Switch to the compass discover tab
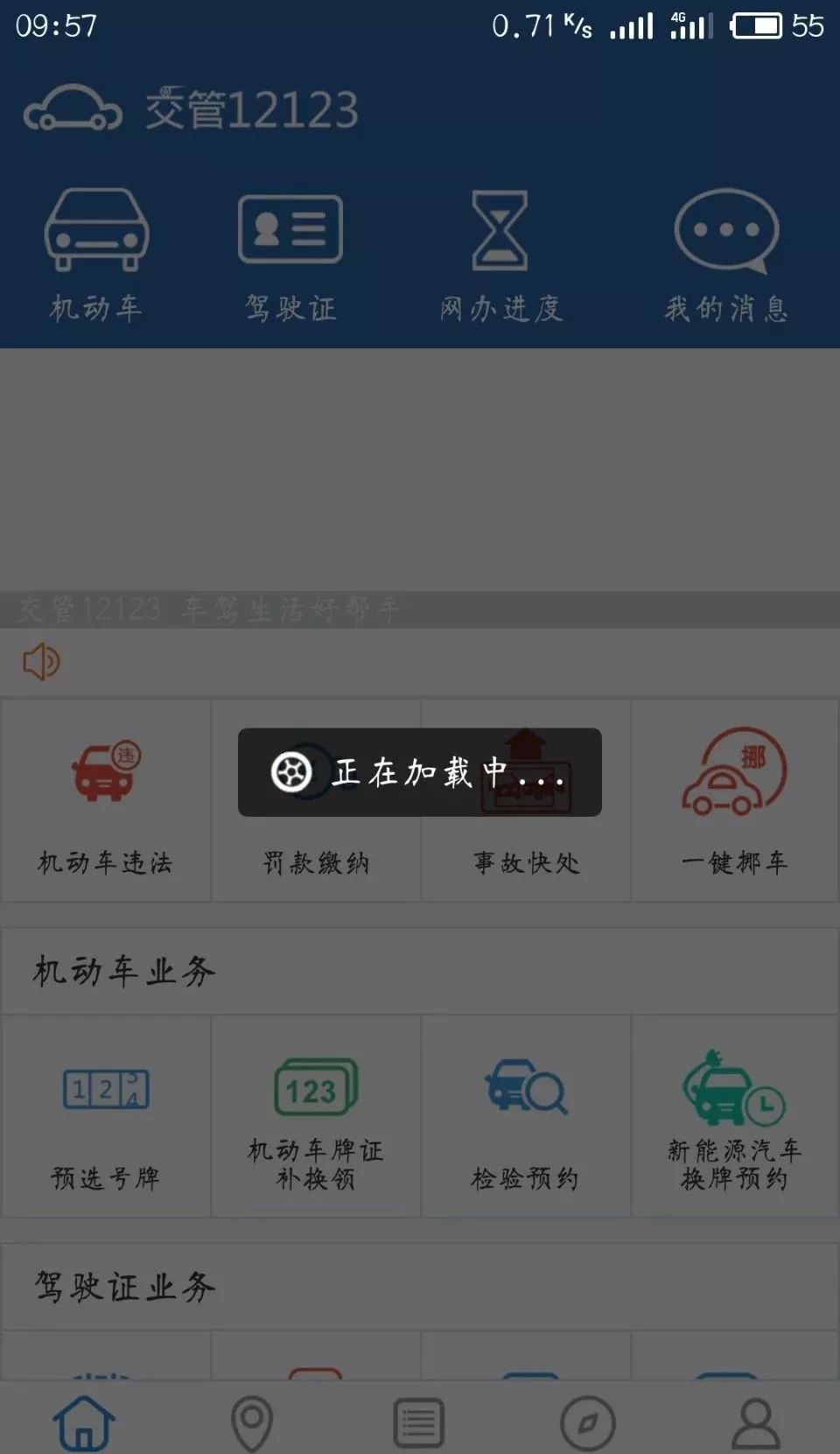 point(587,1422)
